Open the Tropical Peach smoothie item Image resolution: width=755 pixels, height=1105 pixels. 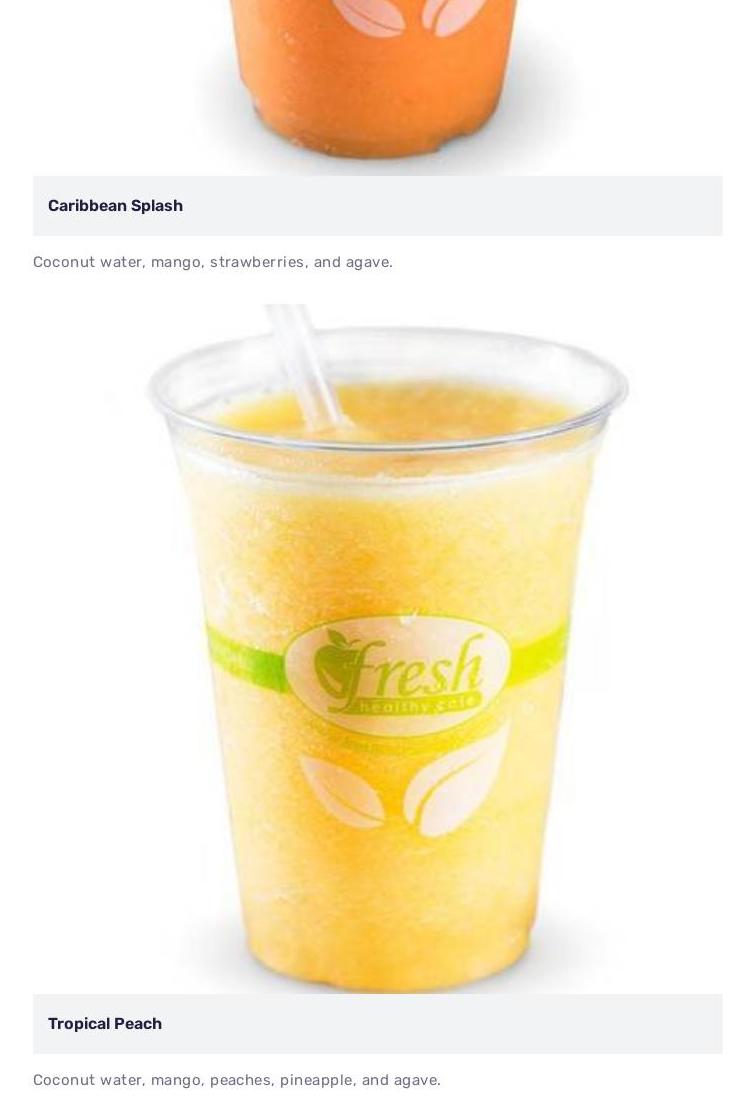[x=105, y=1023]
